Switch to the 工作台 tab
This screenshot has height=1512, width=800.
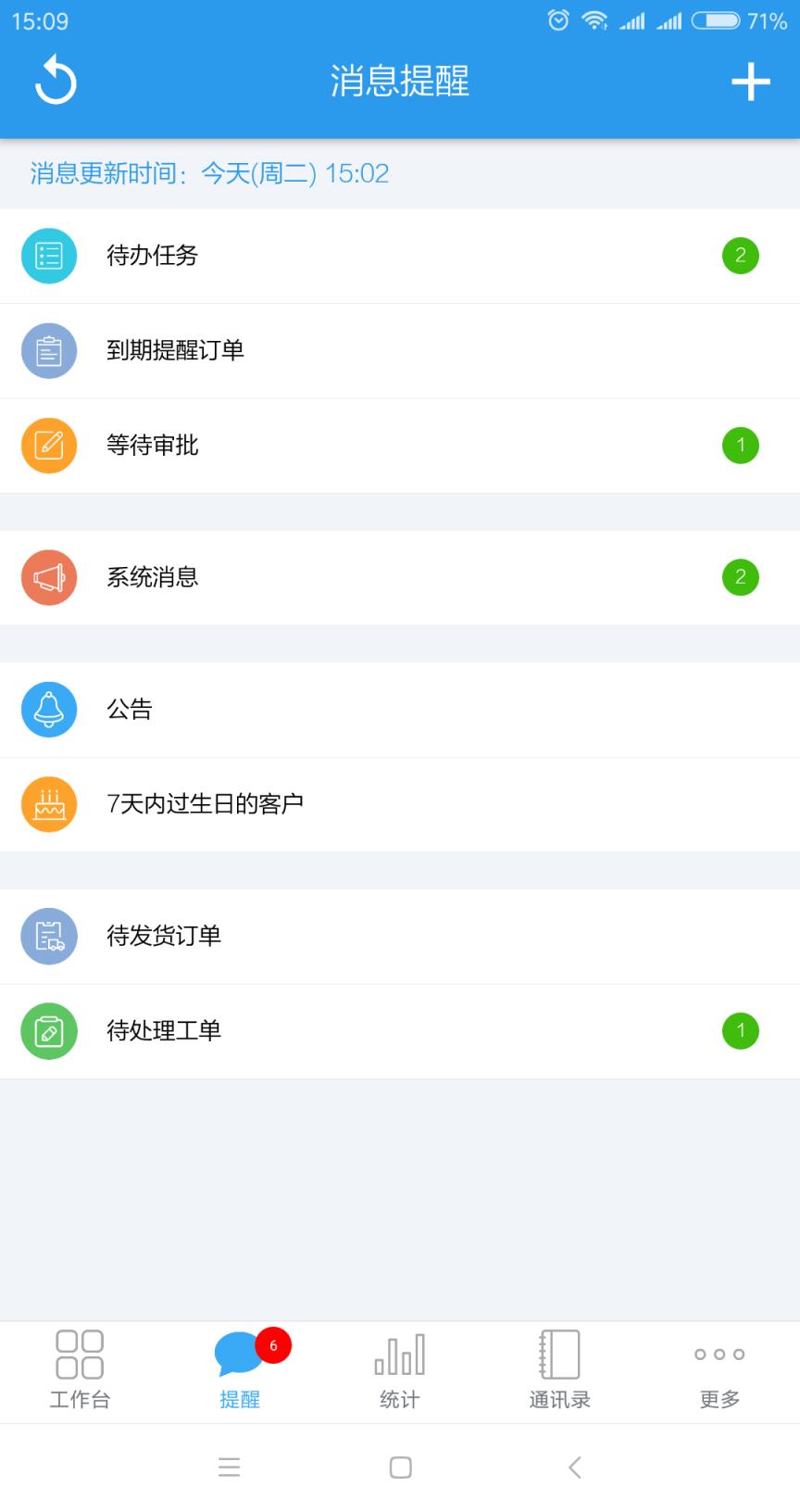click(x=80, y=1371)
